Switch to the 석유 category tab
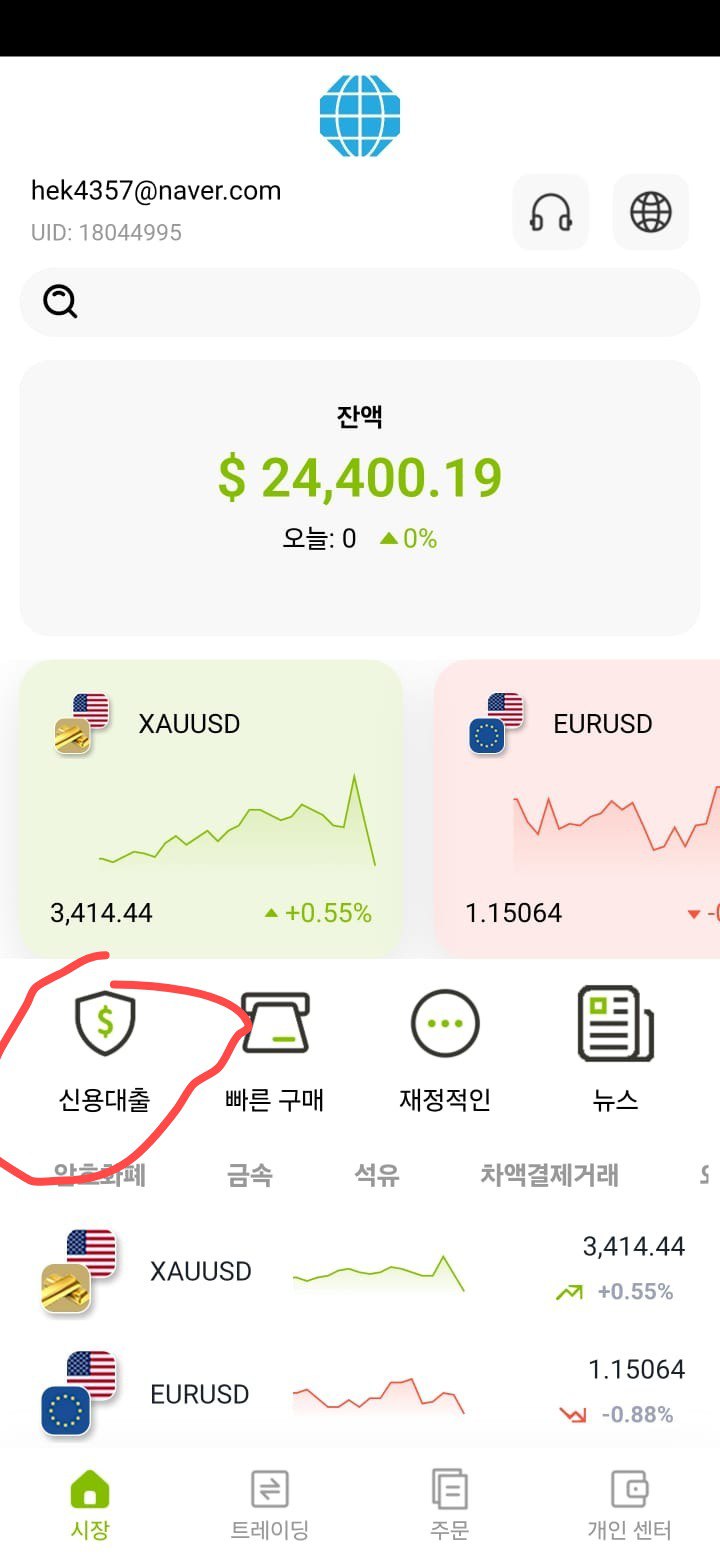Viewport: 720px width, 1560px height. (377, 1174)
